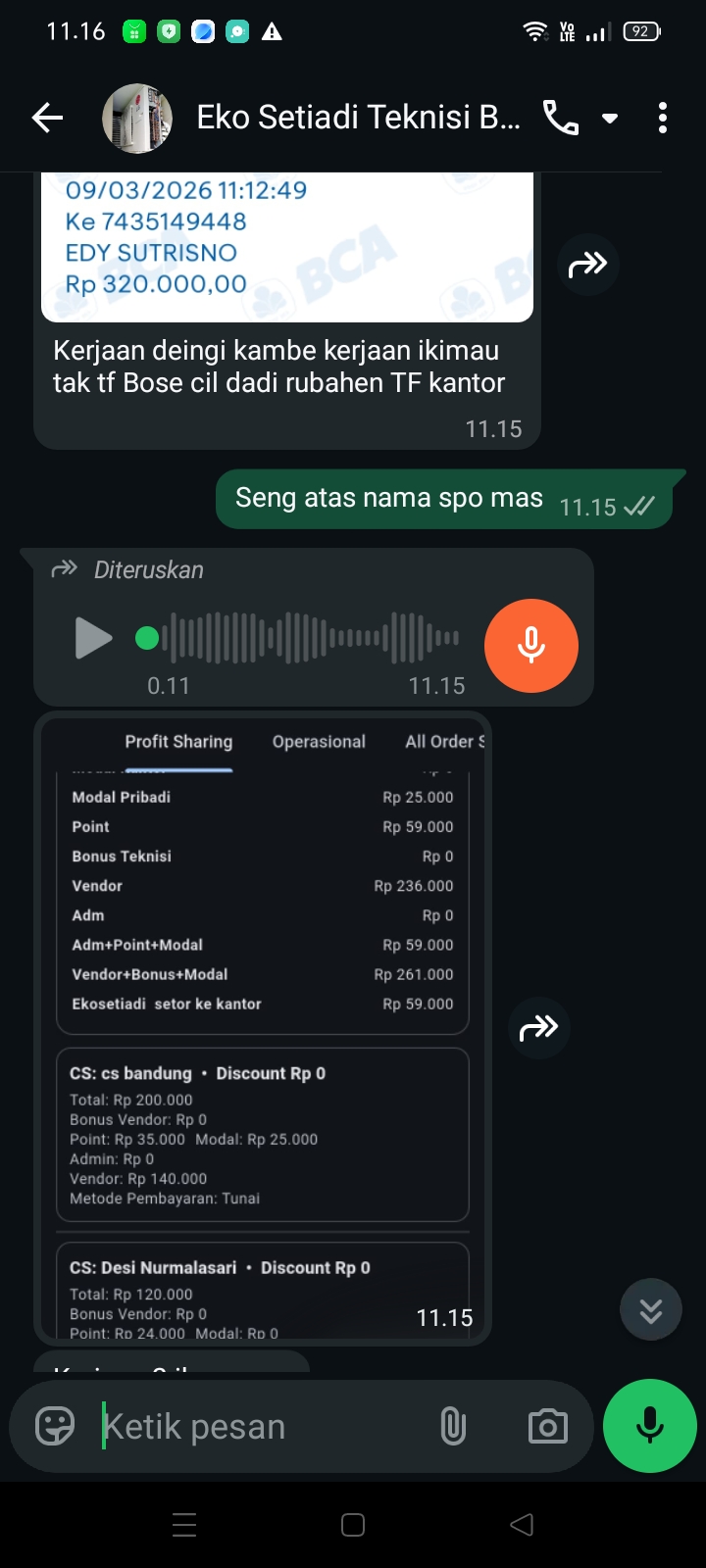Go back to the chat list
The height and width of the screenshot is (1568, 706).
pos(47,119)
